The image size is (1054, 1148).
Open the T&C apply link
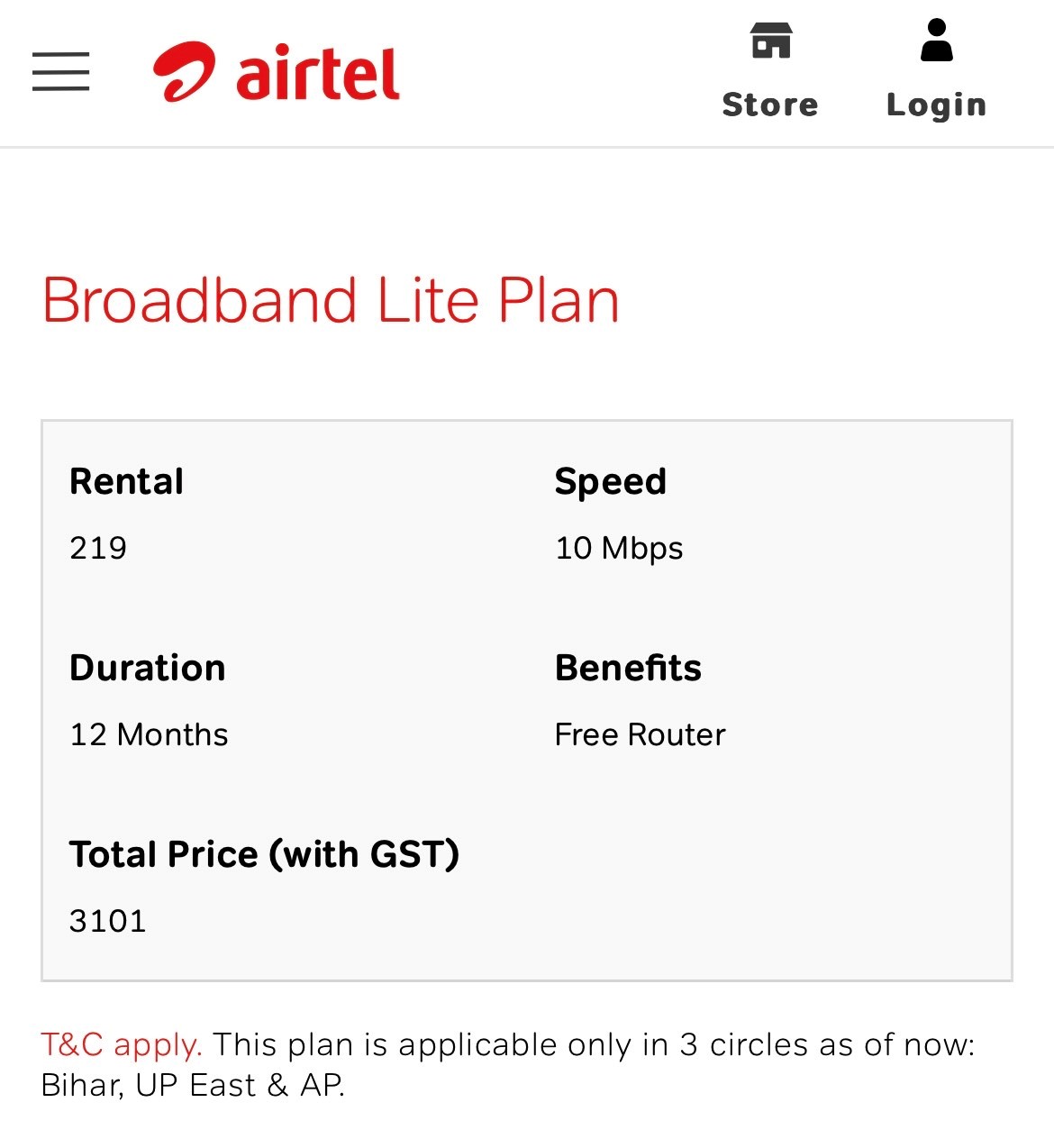(121, 1045)
